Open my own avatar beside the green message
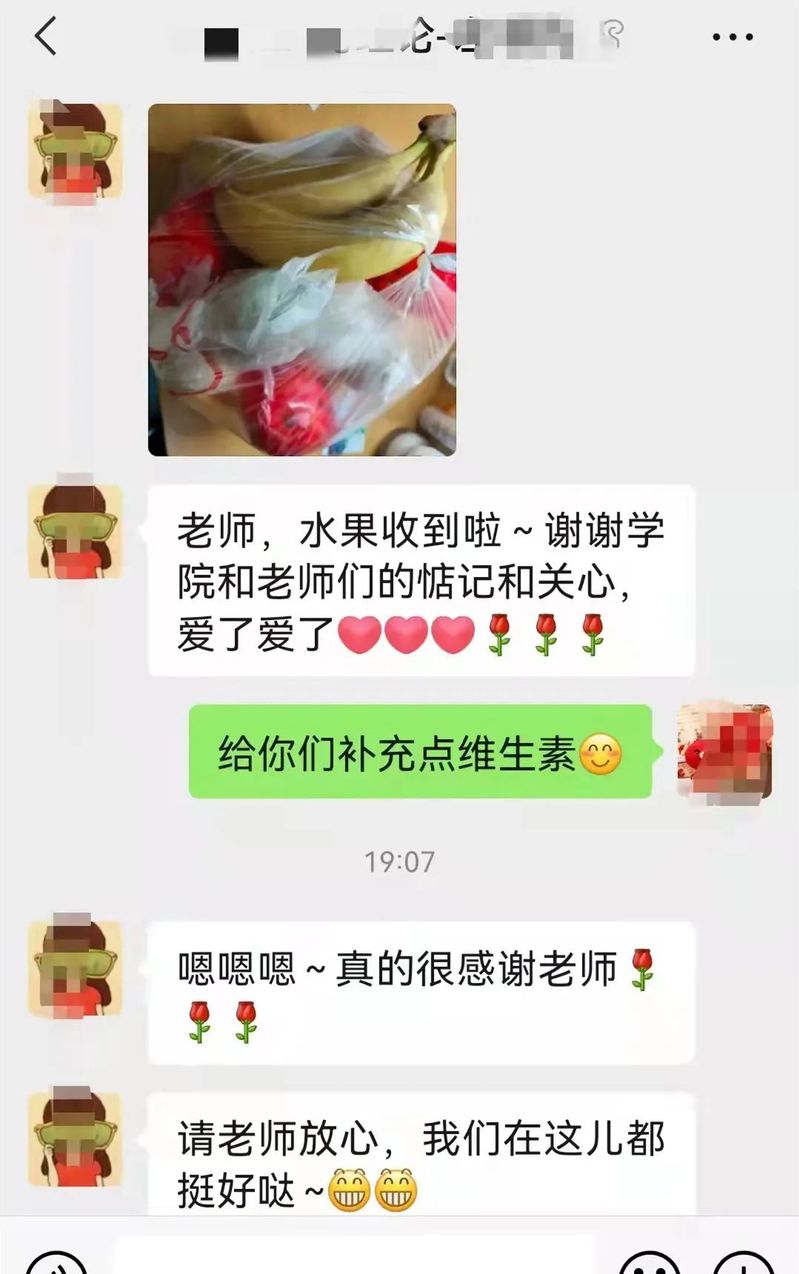 (725, 752)
